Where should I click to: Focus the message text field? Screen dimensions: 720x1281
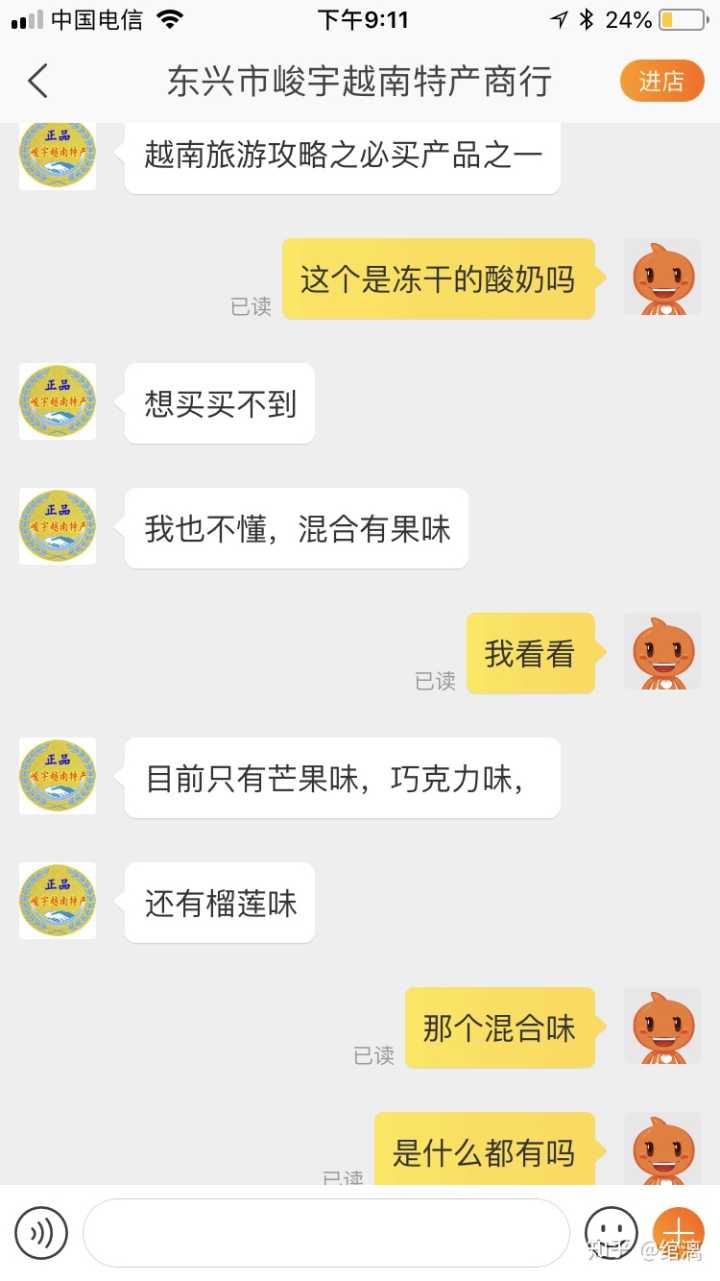pyautogui.click(x=326, y=1232)
